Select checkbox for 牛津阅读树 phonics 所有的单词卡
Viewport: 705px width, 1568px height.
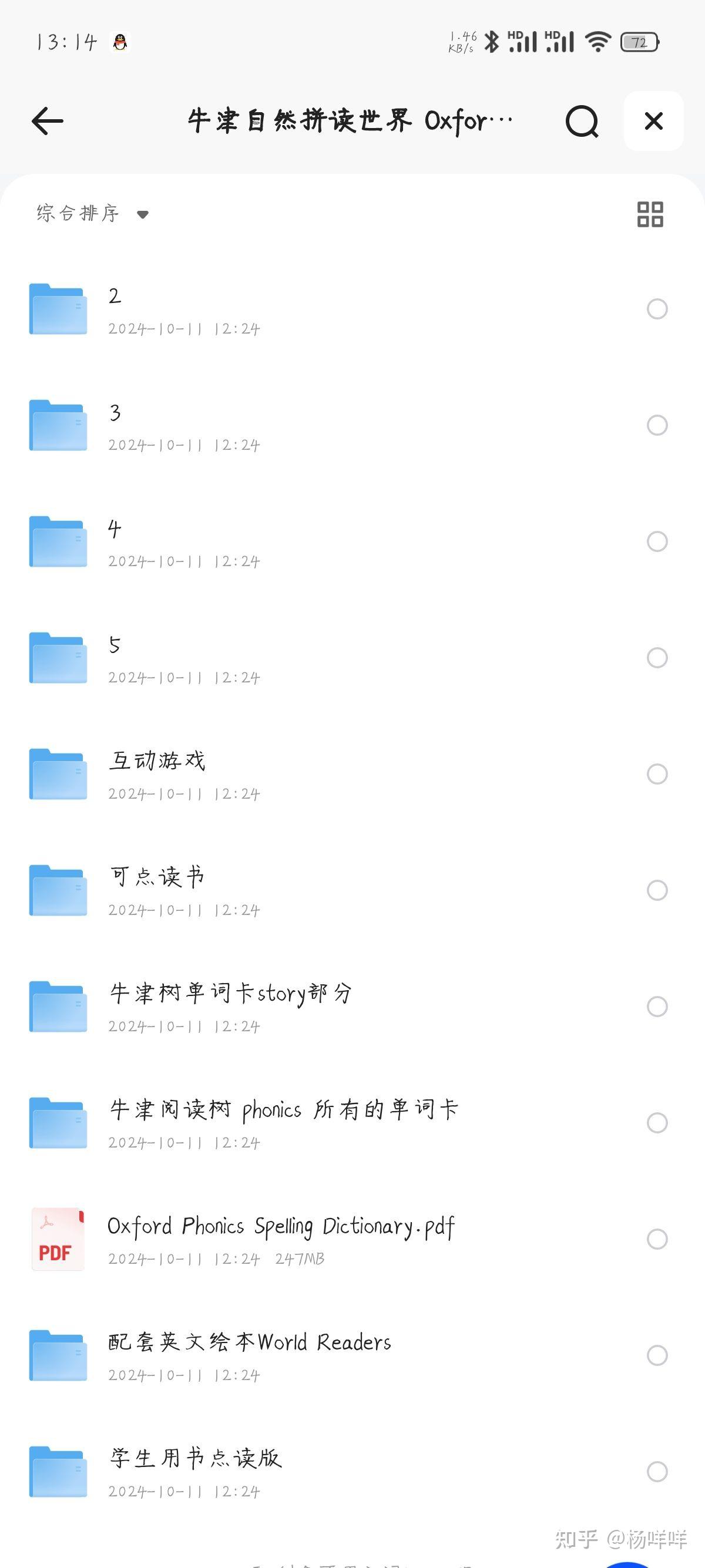pyautogui.click(x=657, y=1122)
